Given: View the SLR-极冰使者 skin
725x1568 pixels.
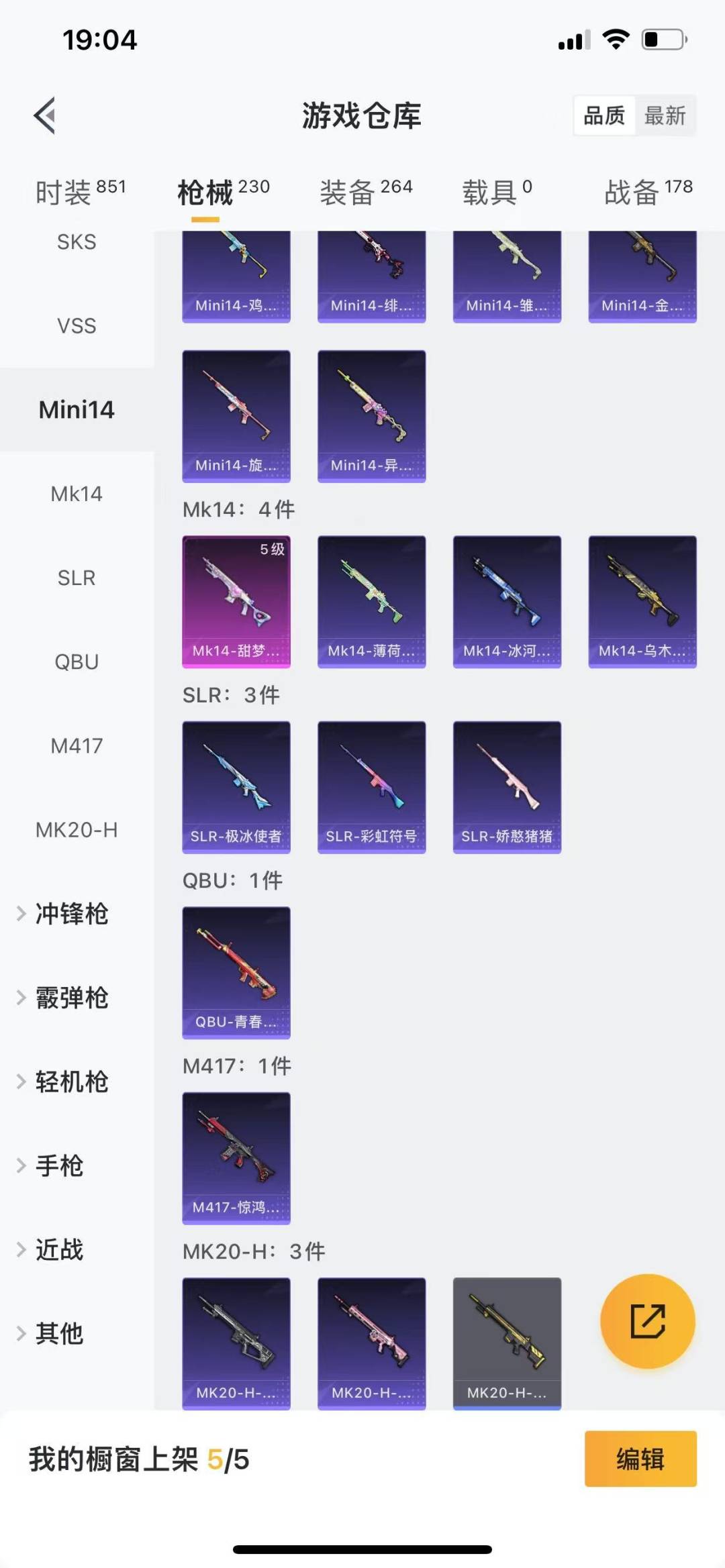Looking at the screenshot, I should pyautogui.click(x=236, y=787).
